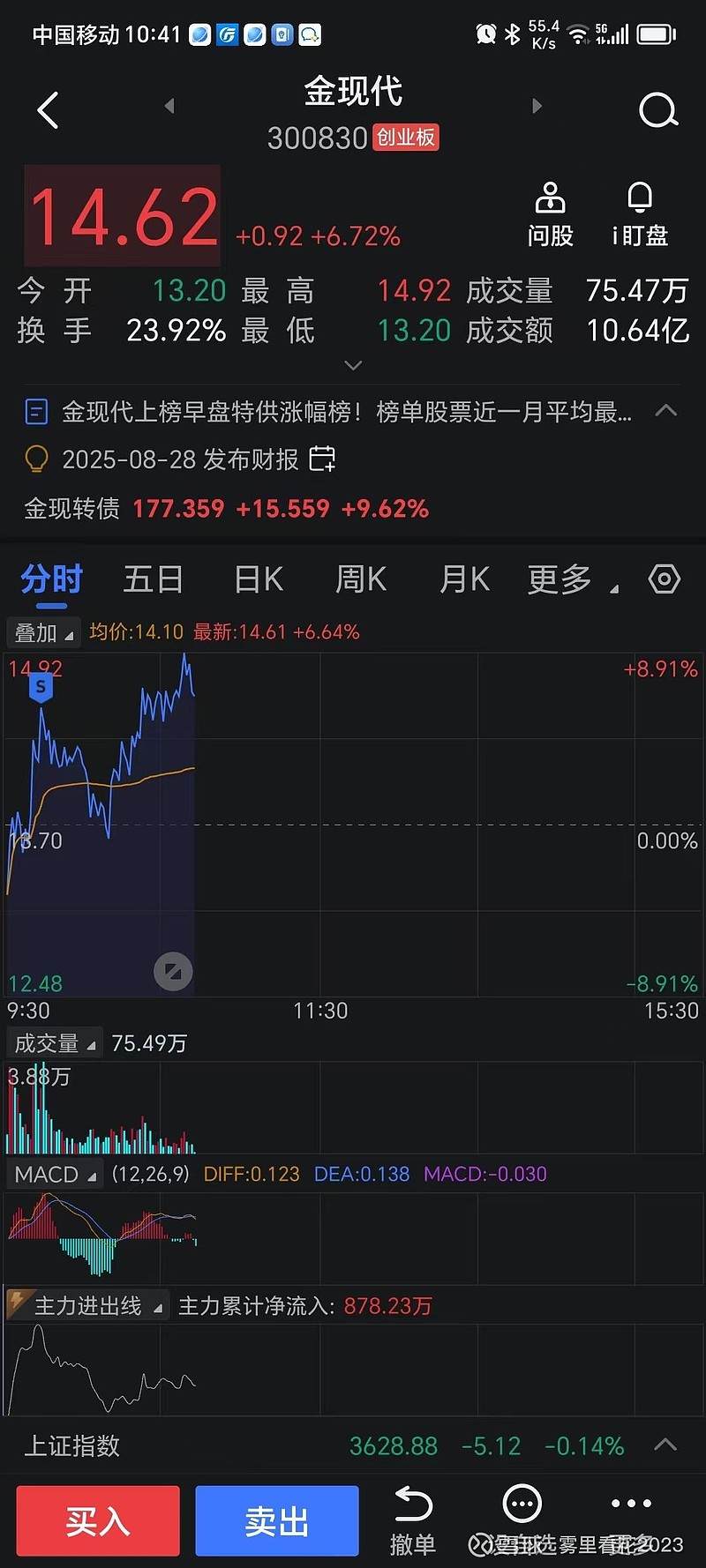Go back using the top-left arrow
Image resolution: width=706 pixels, height=1568 pixels.
pyautogui.click(x=49, y=110)
